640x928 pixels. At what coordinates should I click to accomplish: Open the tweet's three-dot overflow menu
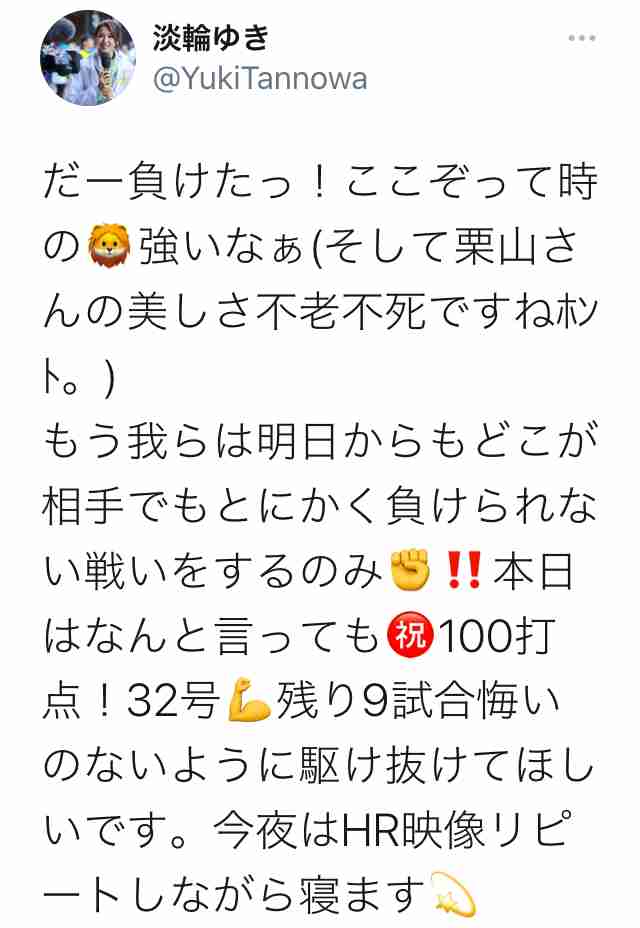coord(582,39)
